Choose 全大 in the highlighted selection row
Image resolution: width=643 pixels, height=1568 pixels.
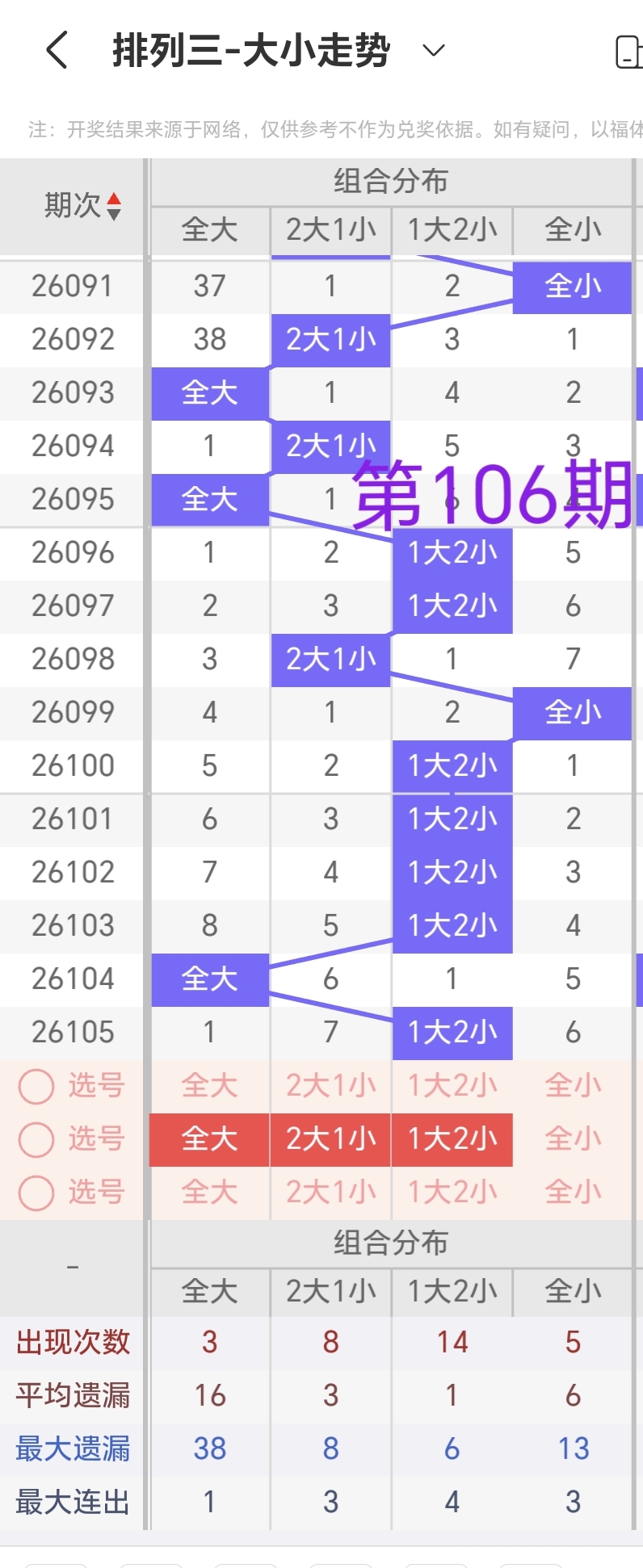(208, 1139)
